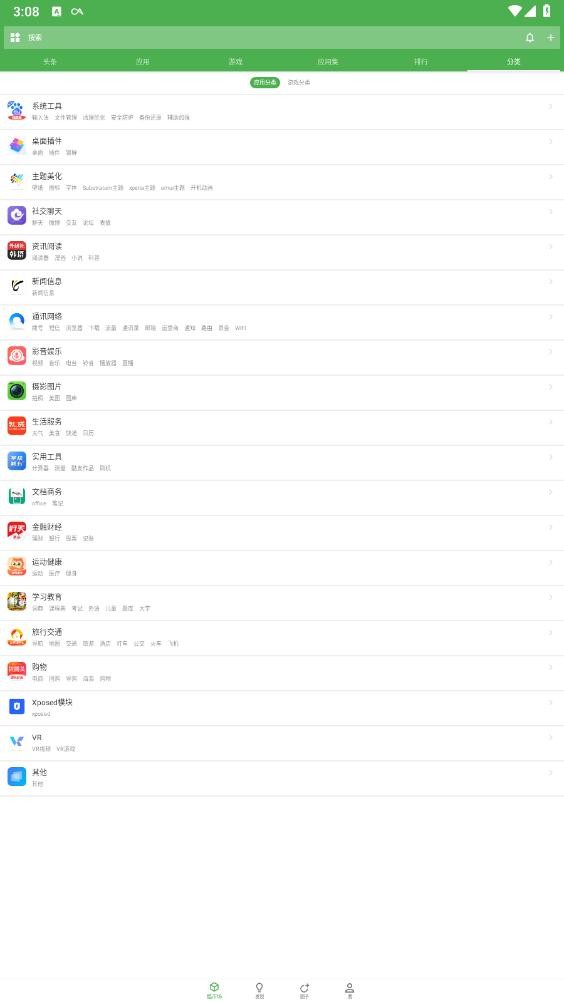This screenshot has height=1002, width=564.
Task: Open the 金融财经 category
Action: click(282, 533)
